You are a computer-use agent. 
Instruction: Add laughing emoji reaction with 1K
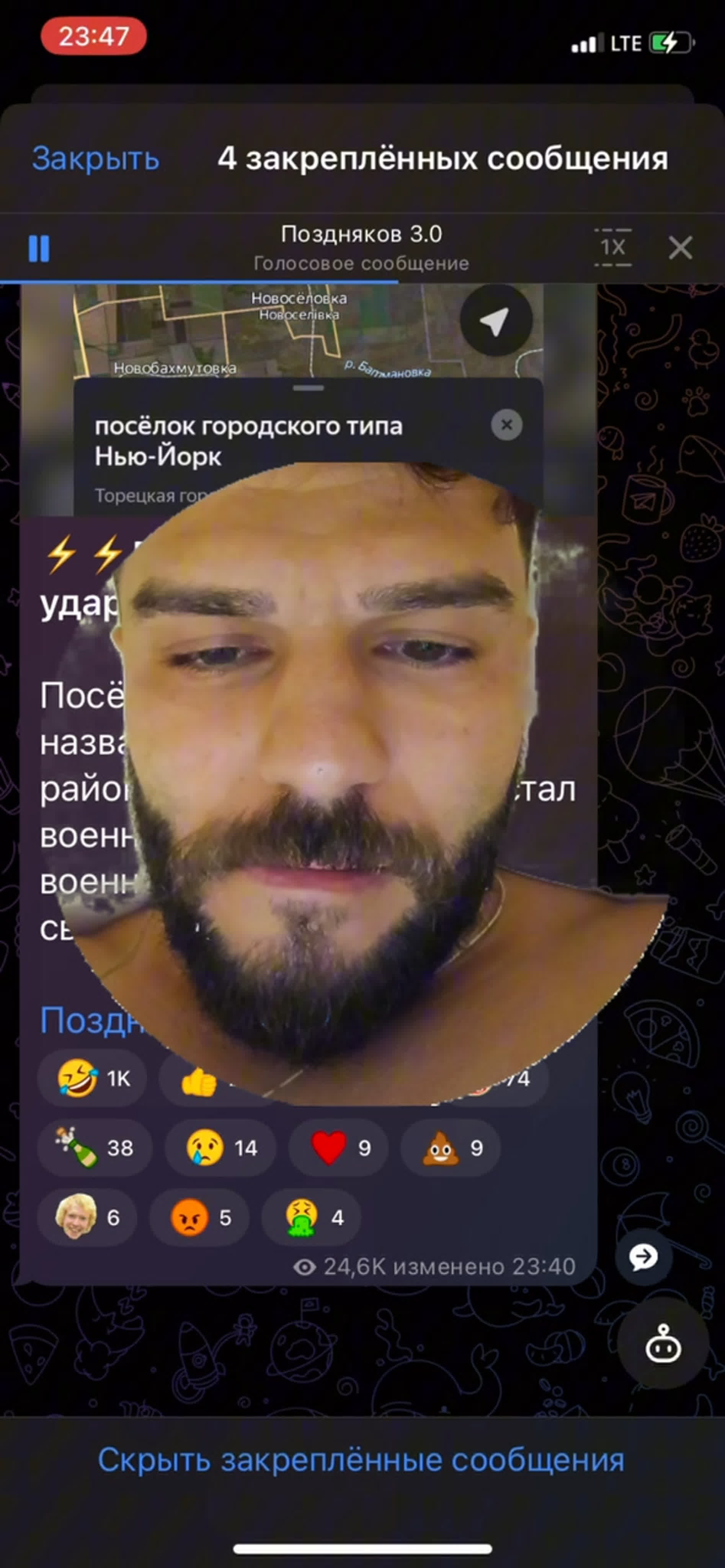[x=92, y=1078]
